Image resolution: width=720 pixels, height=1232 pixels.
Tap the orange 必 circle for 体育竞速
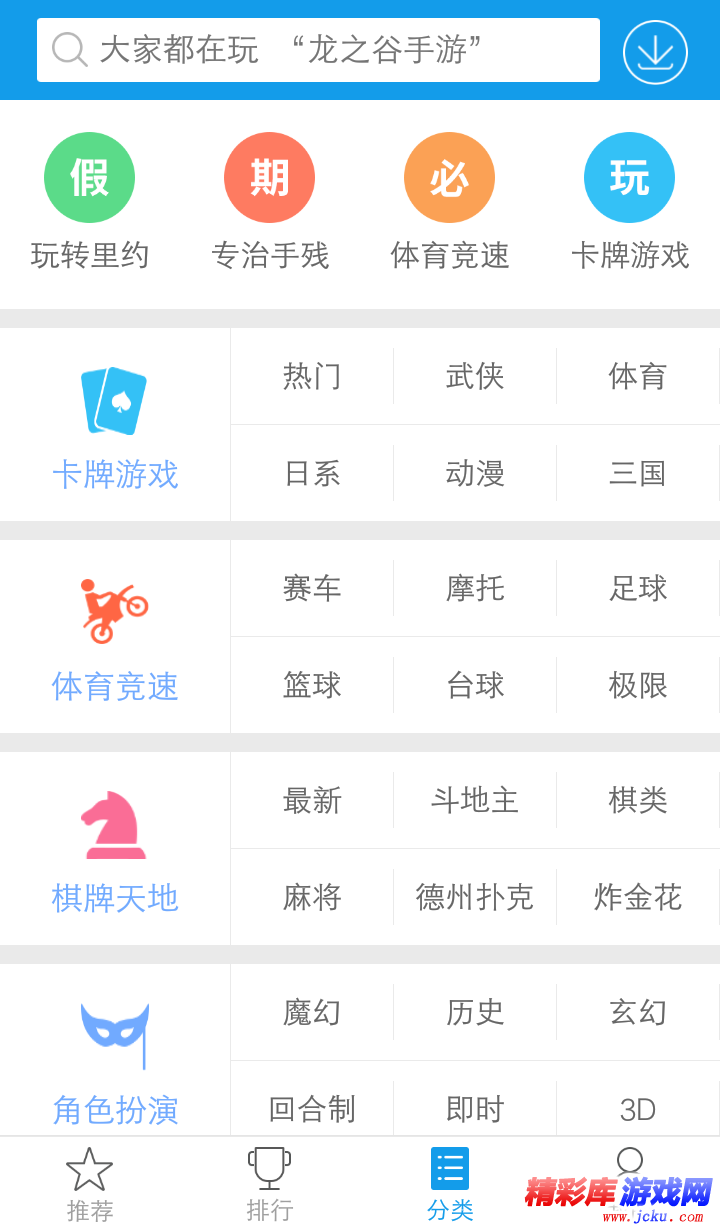pos(449,177)
